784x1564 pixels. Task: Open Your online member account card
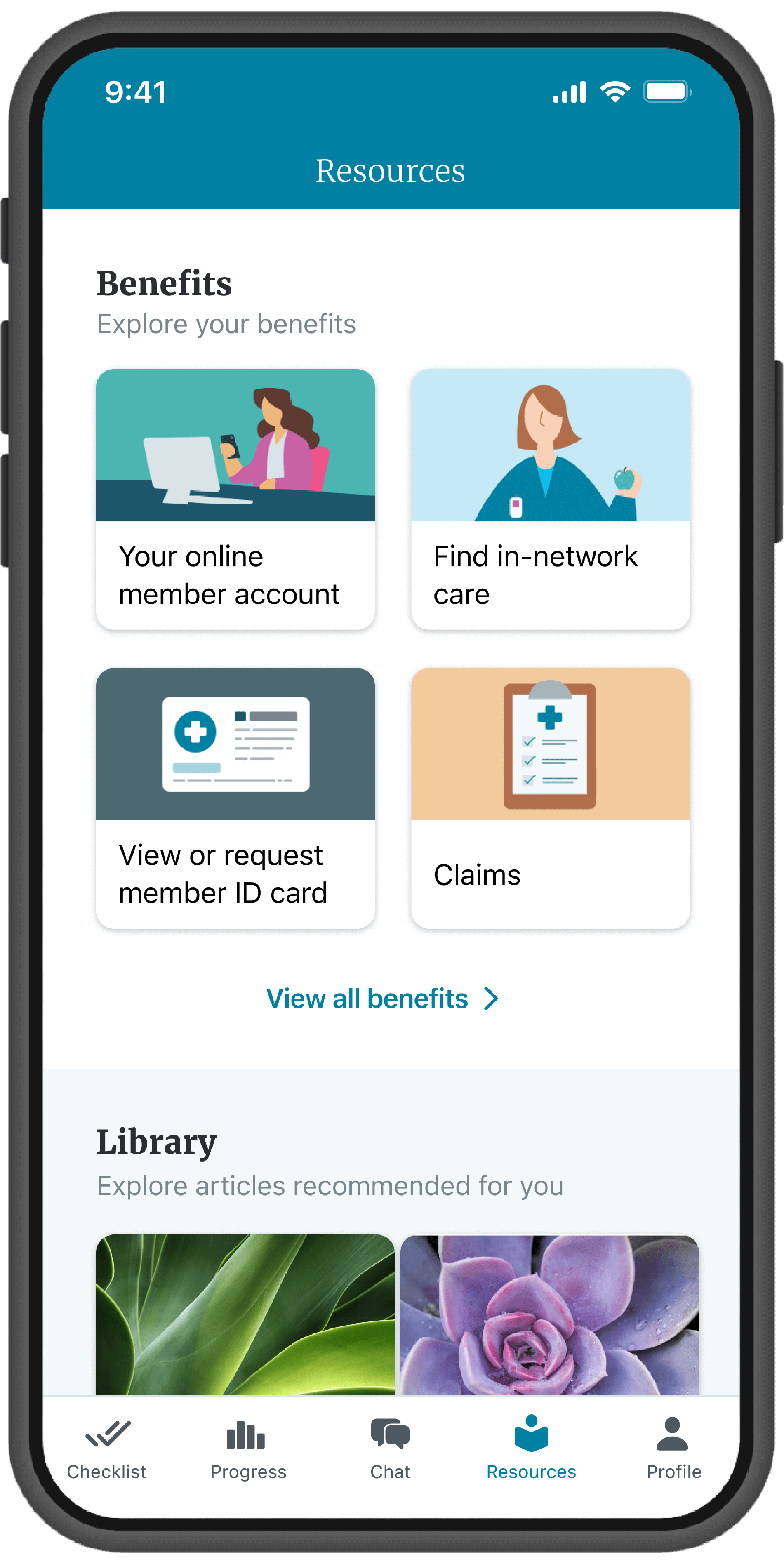235,499
